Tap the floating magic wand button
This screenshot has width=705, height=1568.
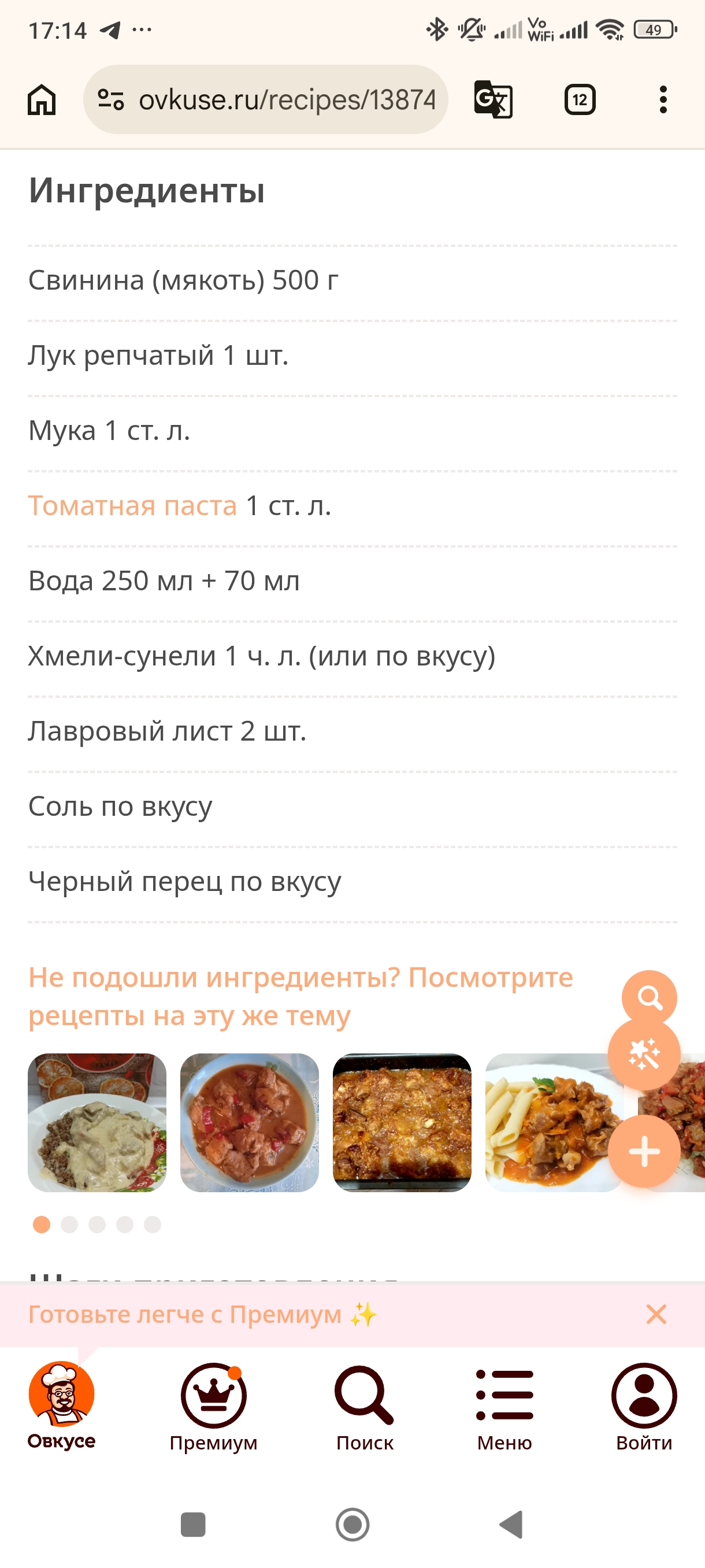(644, 1053)
